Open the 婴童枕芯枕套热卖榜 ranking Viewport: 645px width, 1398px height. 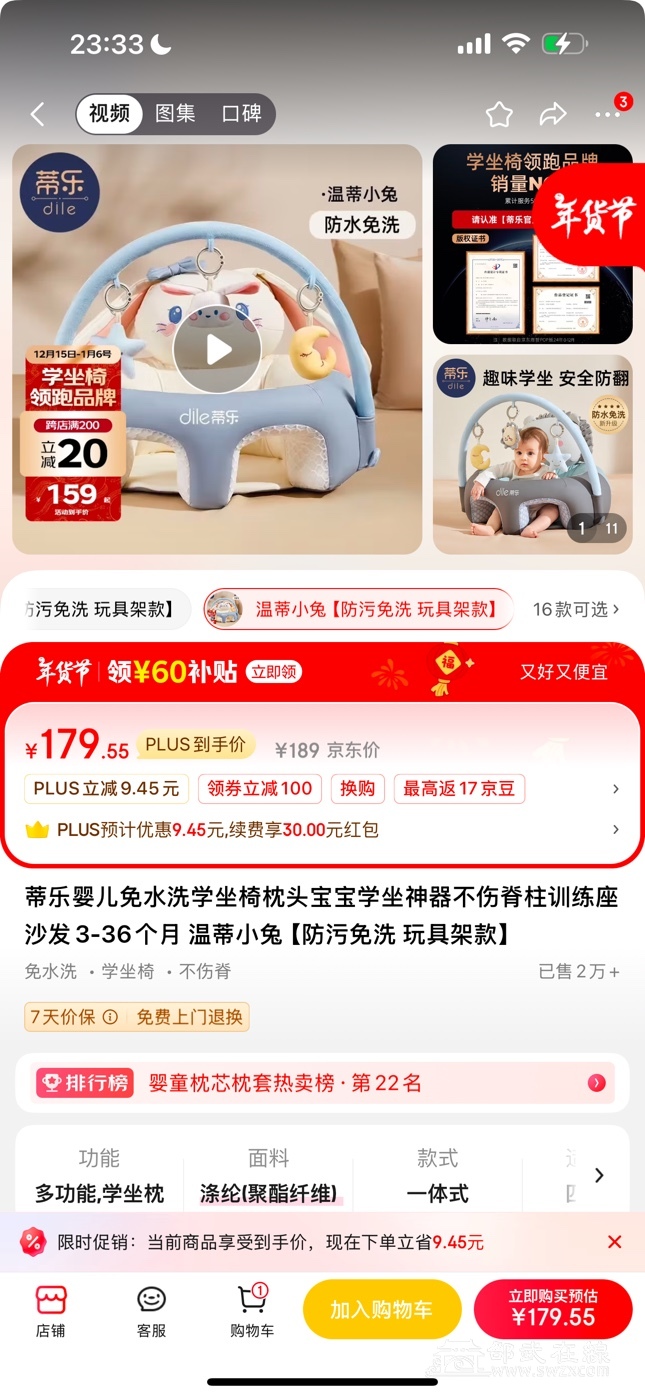[322, 1083]
